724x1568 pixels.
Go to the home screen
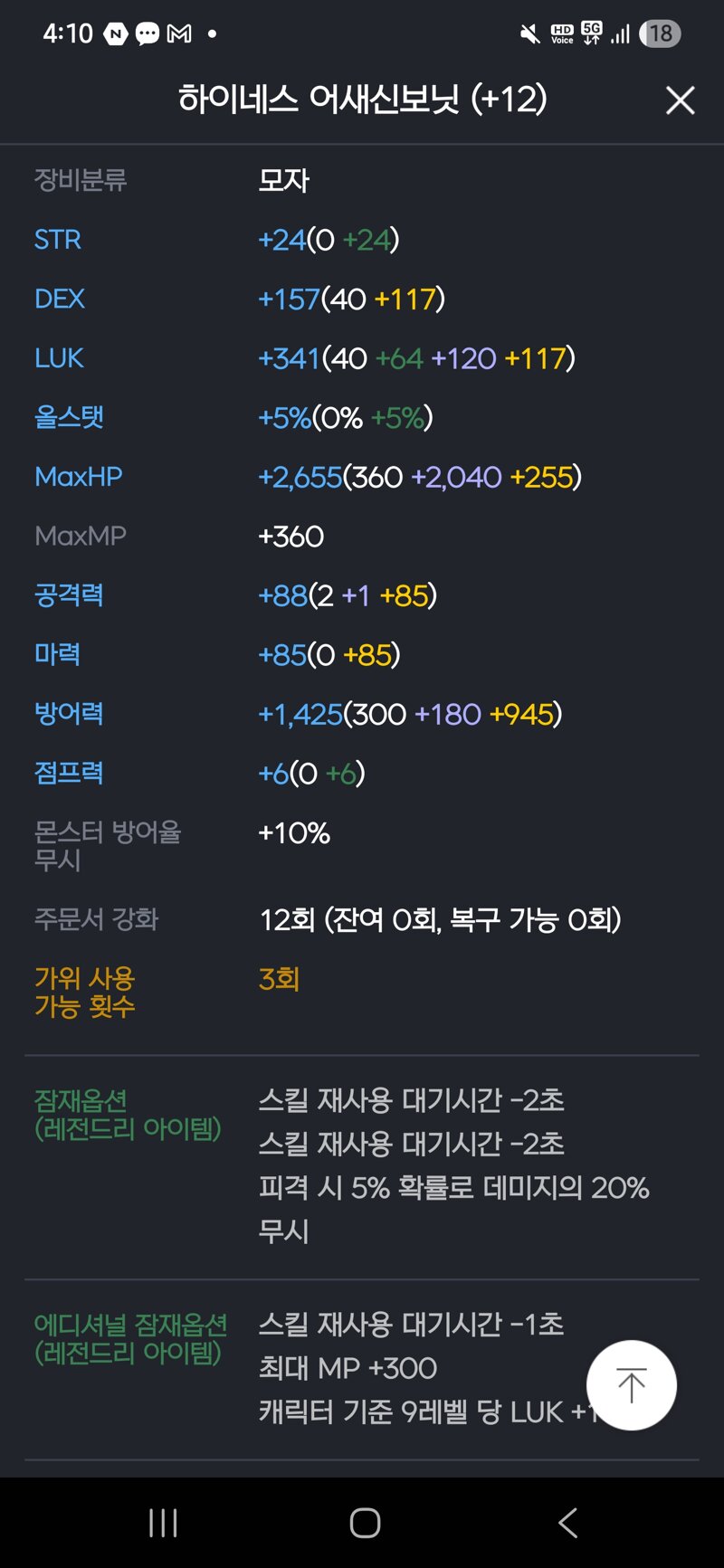click(365, 1523)
